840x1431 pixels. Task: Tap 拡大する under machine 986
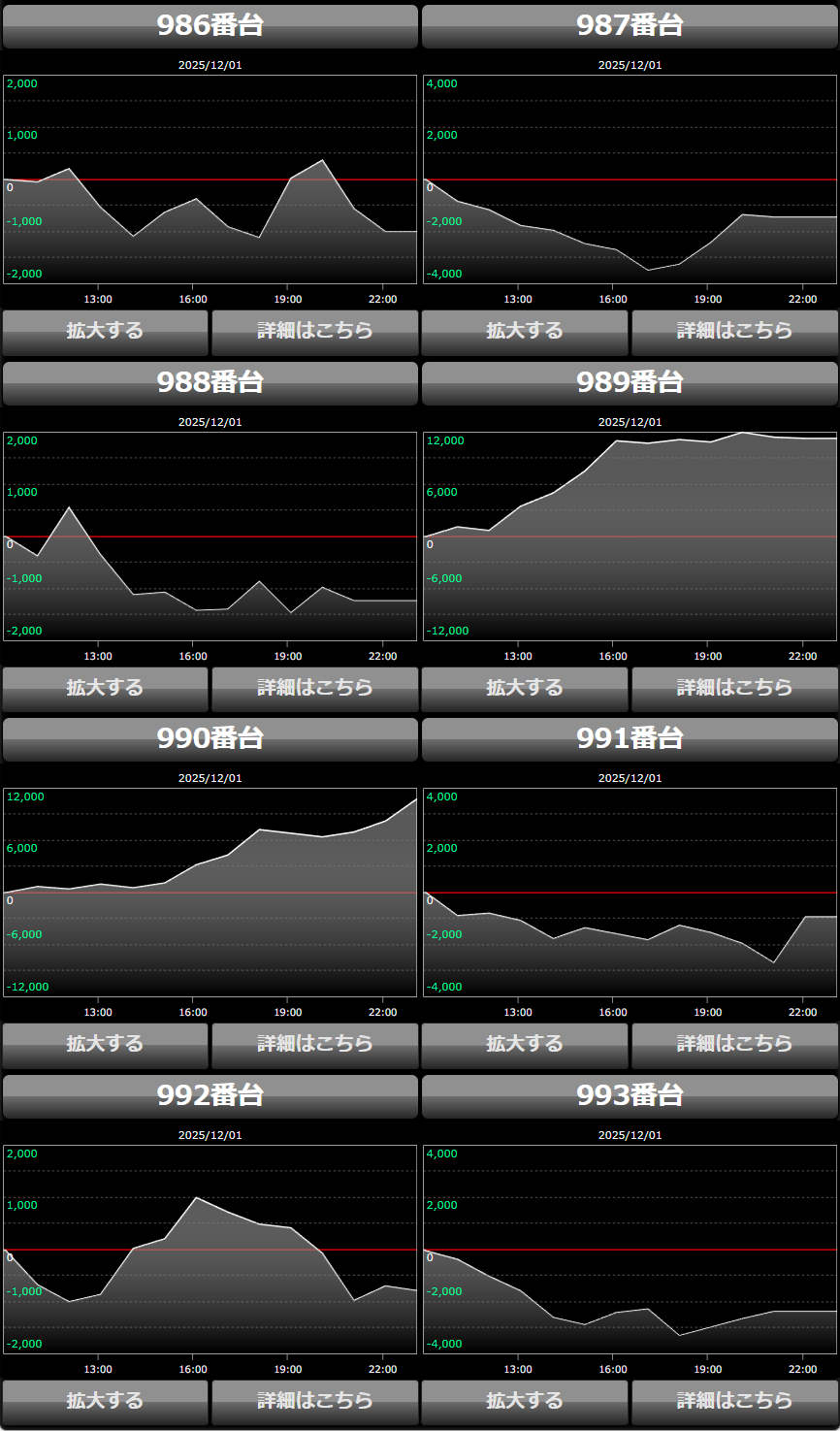(x=105, y=332)
